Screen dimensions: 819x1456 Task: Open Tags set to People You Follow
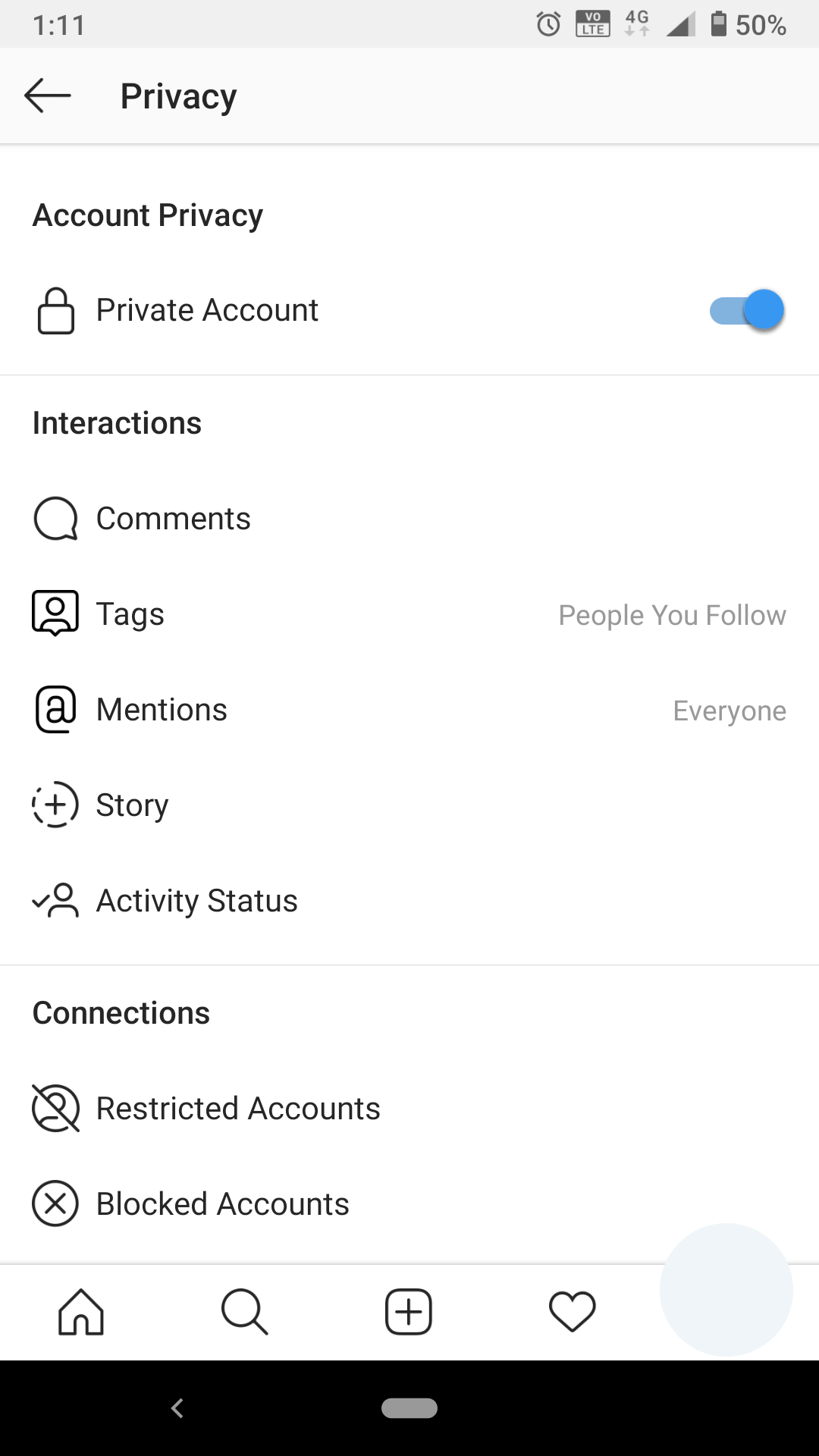click(409, 613)
